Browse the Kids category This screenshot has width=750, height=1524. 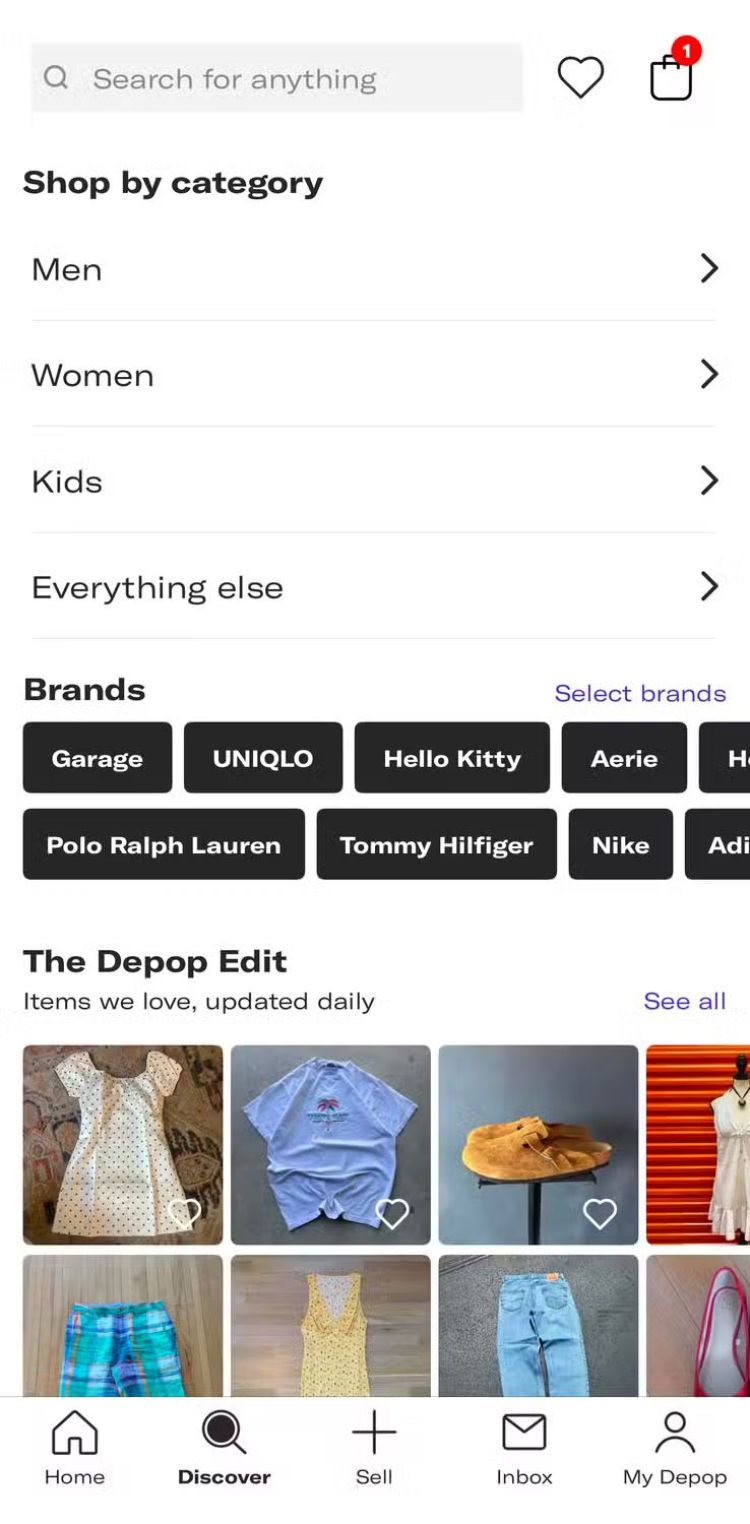[x=374, y=481]
